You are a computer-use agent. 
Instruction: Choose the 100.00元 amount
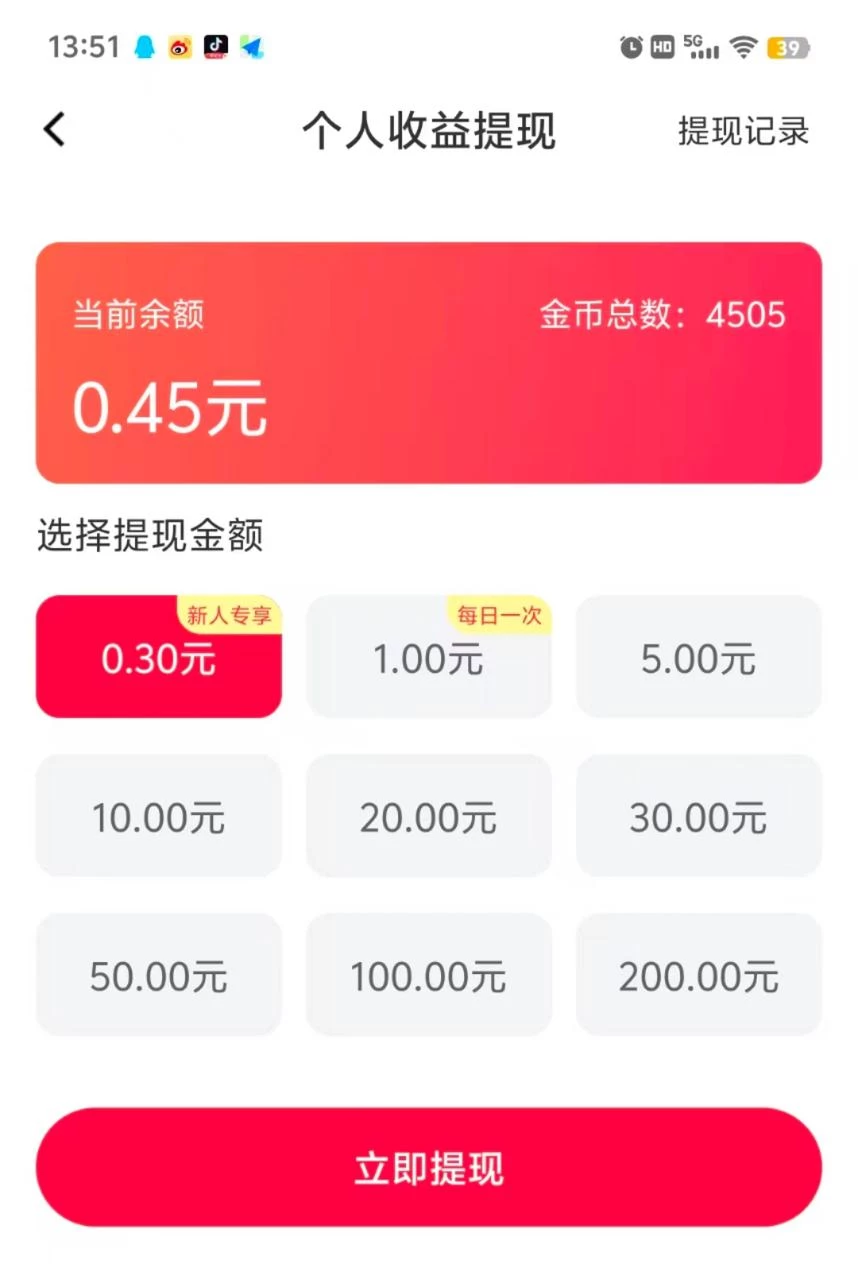tap(428, 975)
